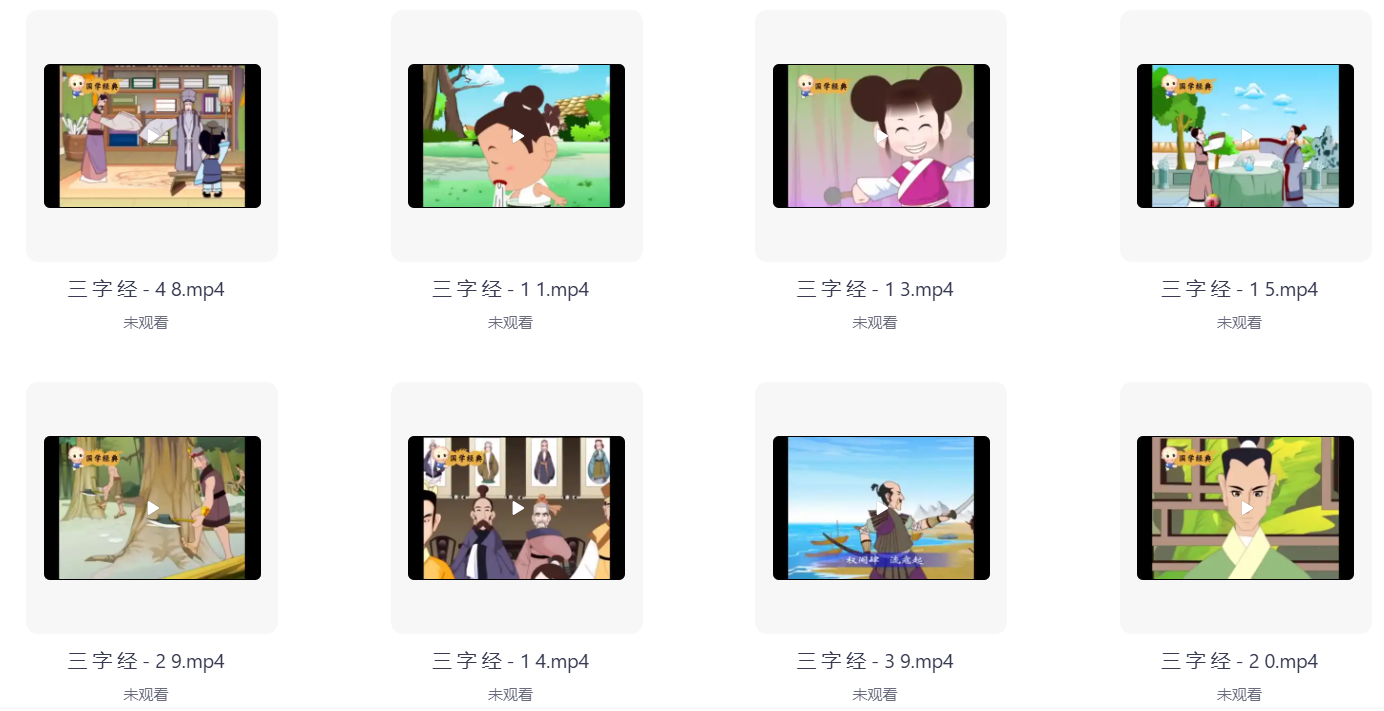The height and width of the screenshot is (711, 1384).
Task: Open the 三字经 - 1 4.mp4 video
Action: [516, 508]
